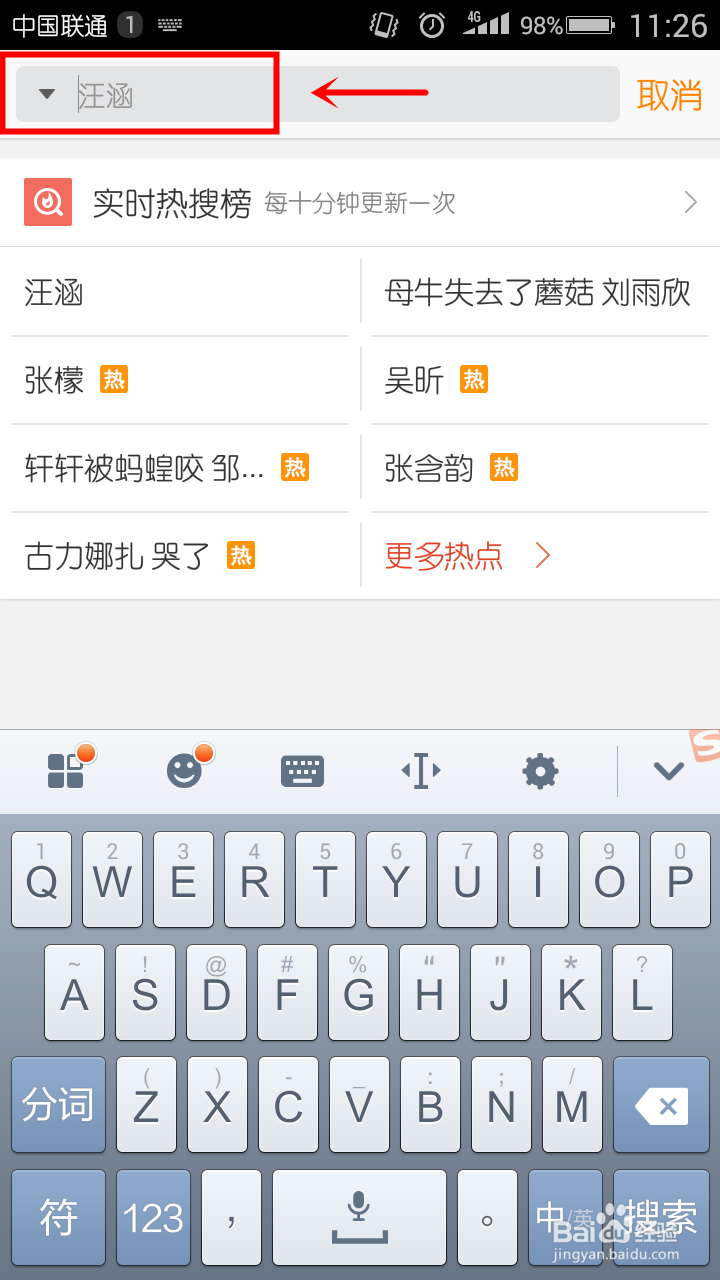
Task: Switch input between Chinese and English
Action: (x=565, y=1218)
